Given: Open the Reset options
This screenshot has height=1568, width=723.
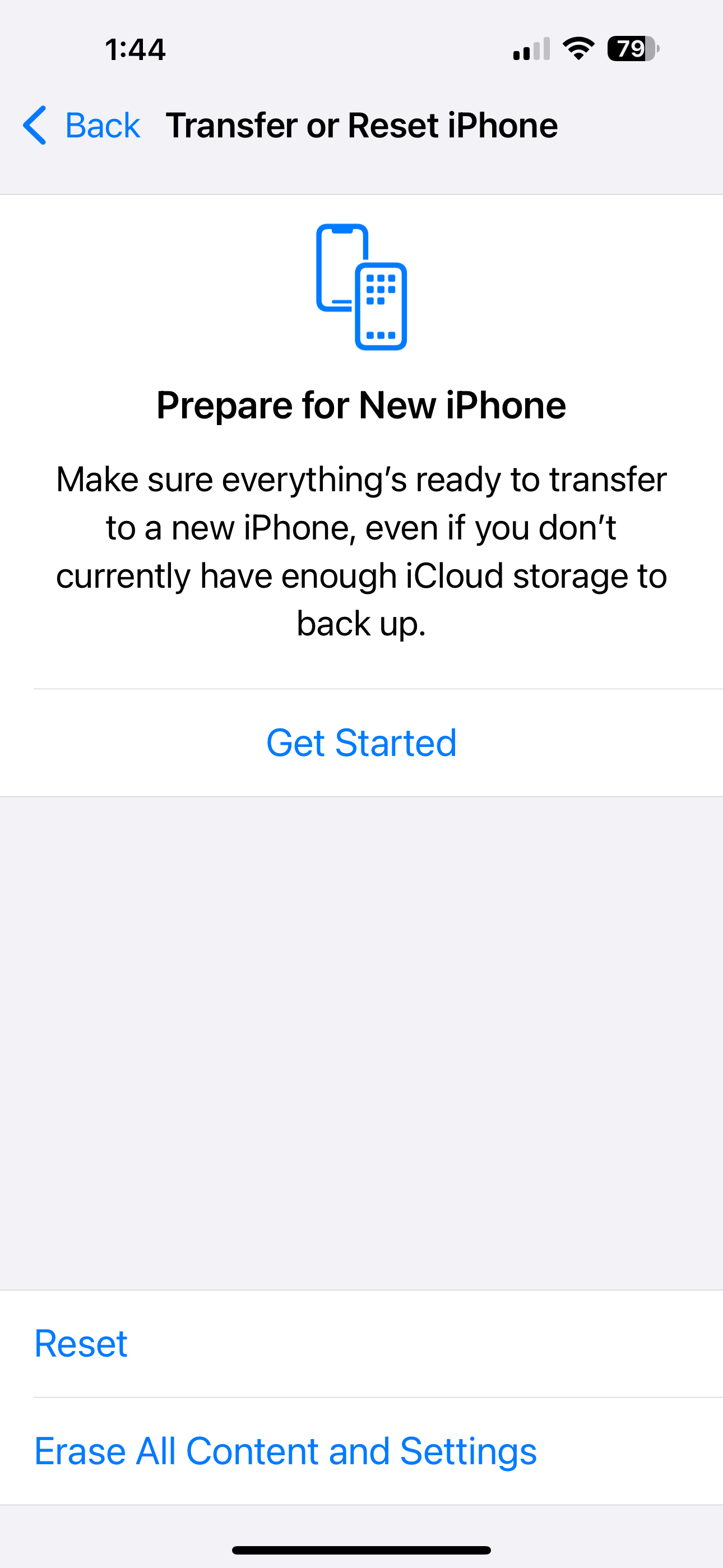Looking at the screenshot, I should 81,1343.
